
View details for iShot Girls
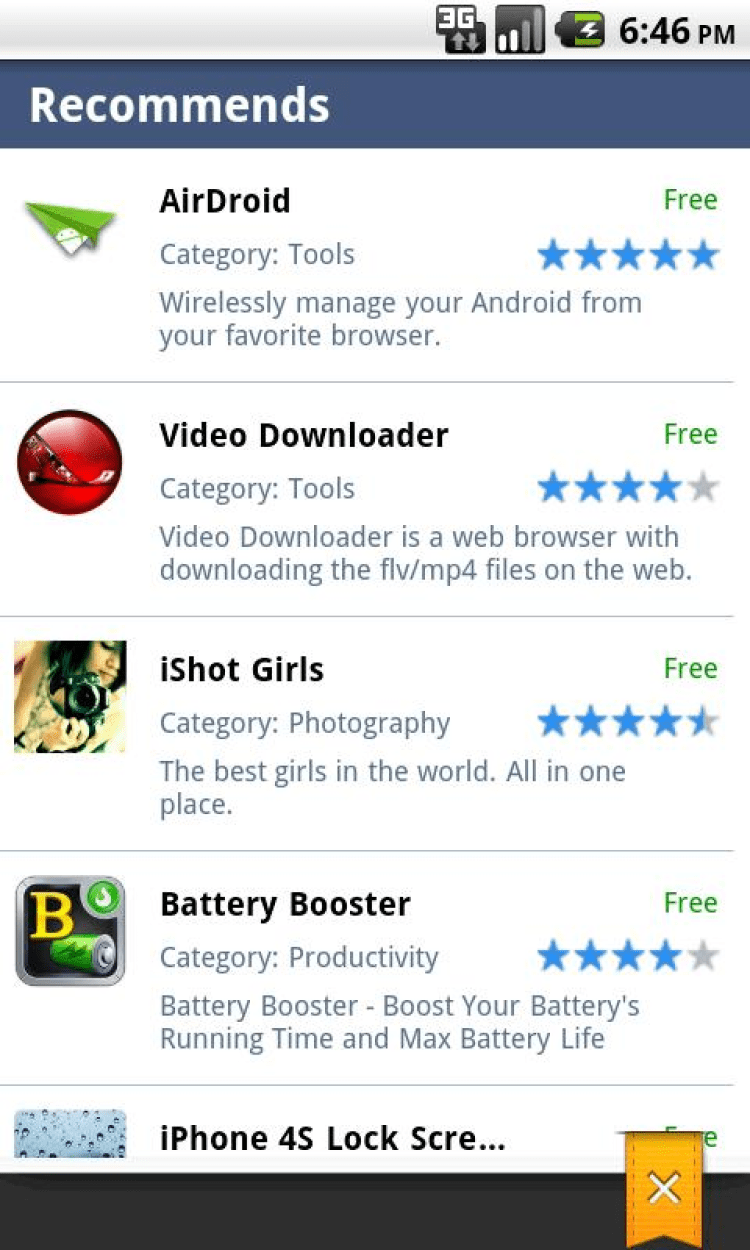pos(374,734)
